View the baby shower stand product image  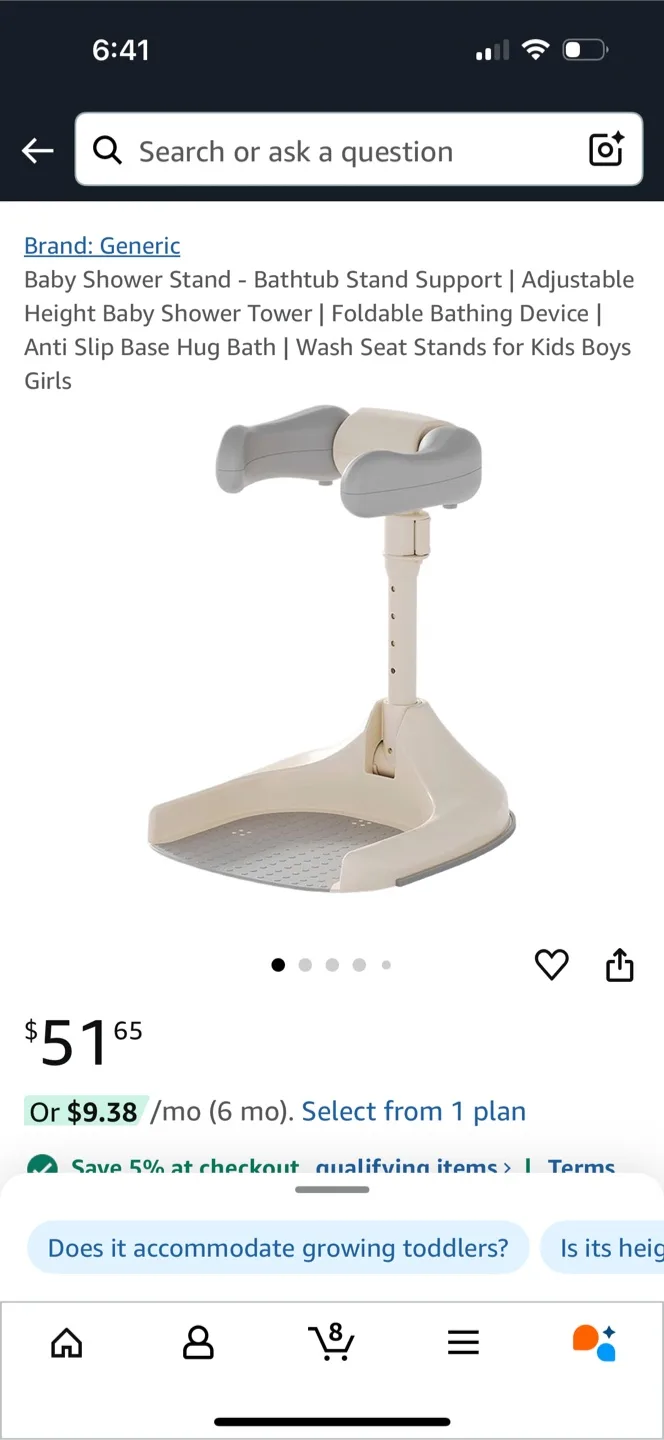(x=332, y=648)
